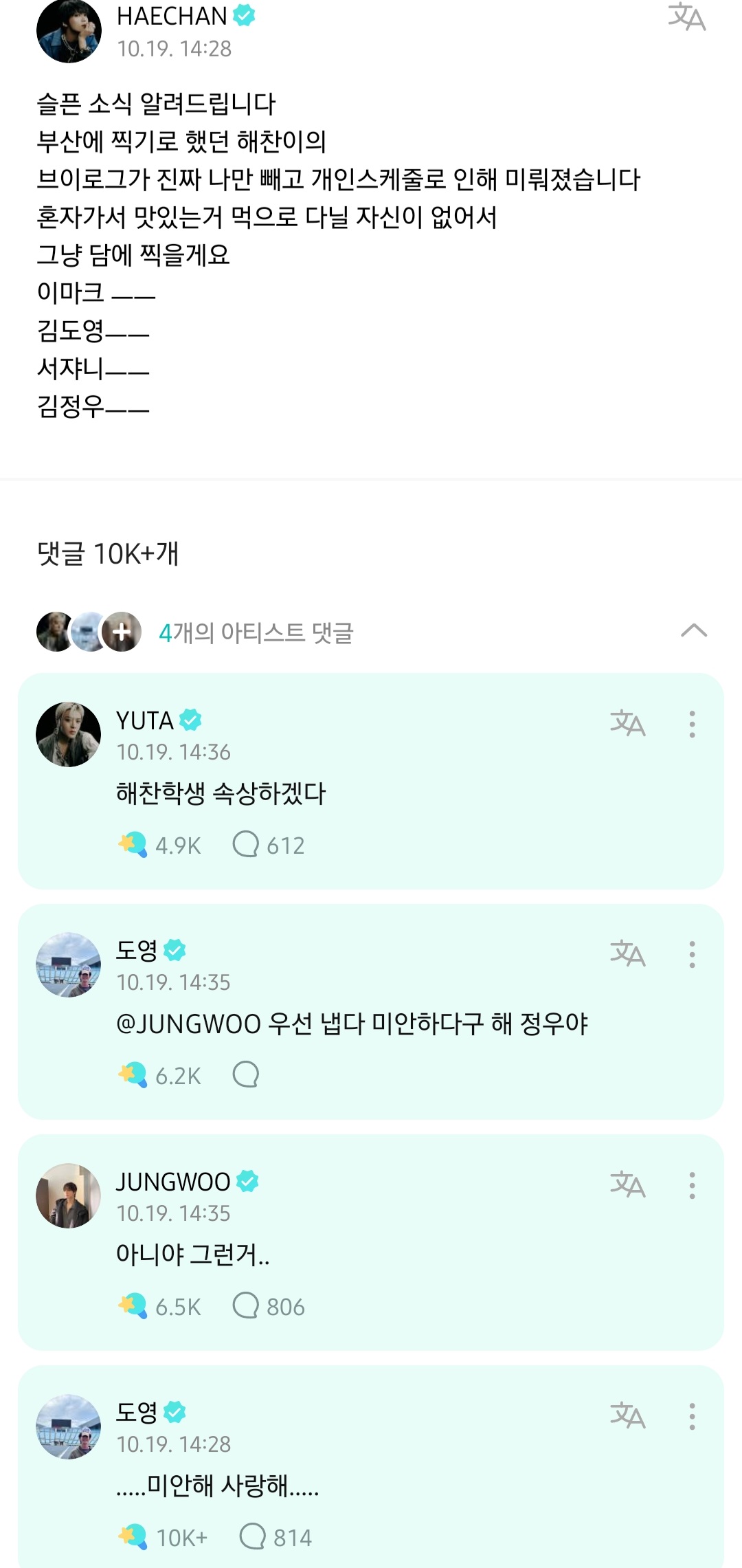The width and height of the screenshot is (742, 1568).
Task: Translate YUTA's comment
Action: tap(627, 724)
